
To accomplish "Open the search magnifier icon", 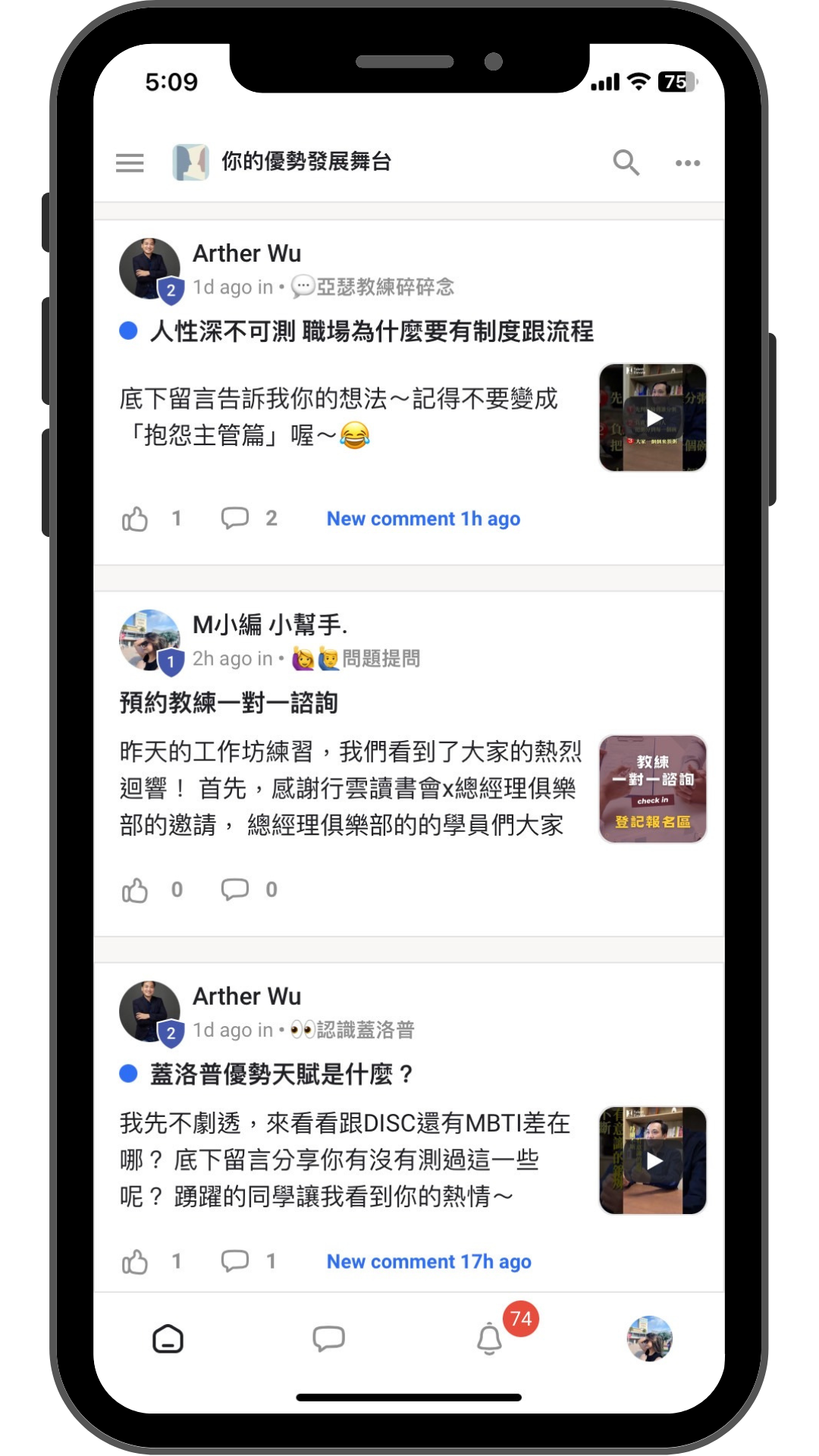I will 626,162.
